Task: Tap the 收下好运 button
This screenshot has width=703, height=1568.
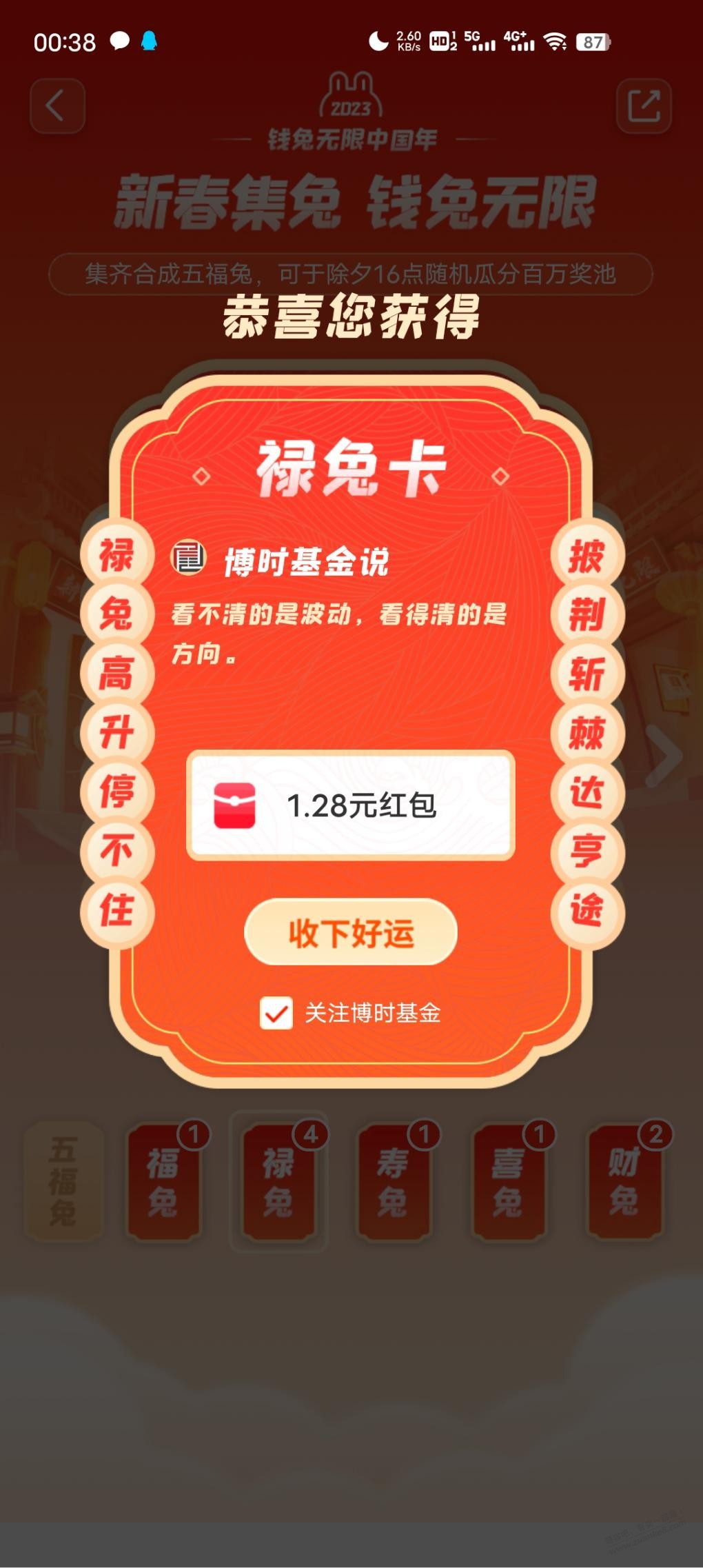Action: click(x=351, y=932)
